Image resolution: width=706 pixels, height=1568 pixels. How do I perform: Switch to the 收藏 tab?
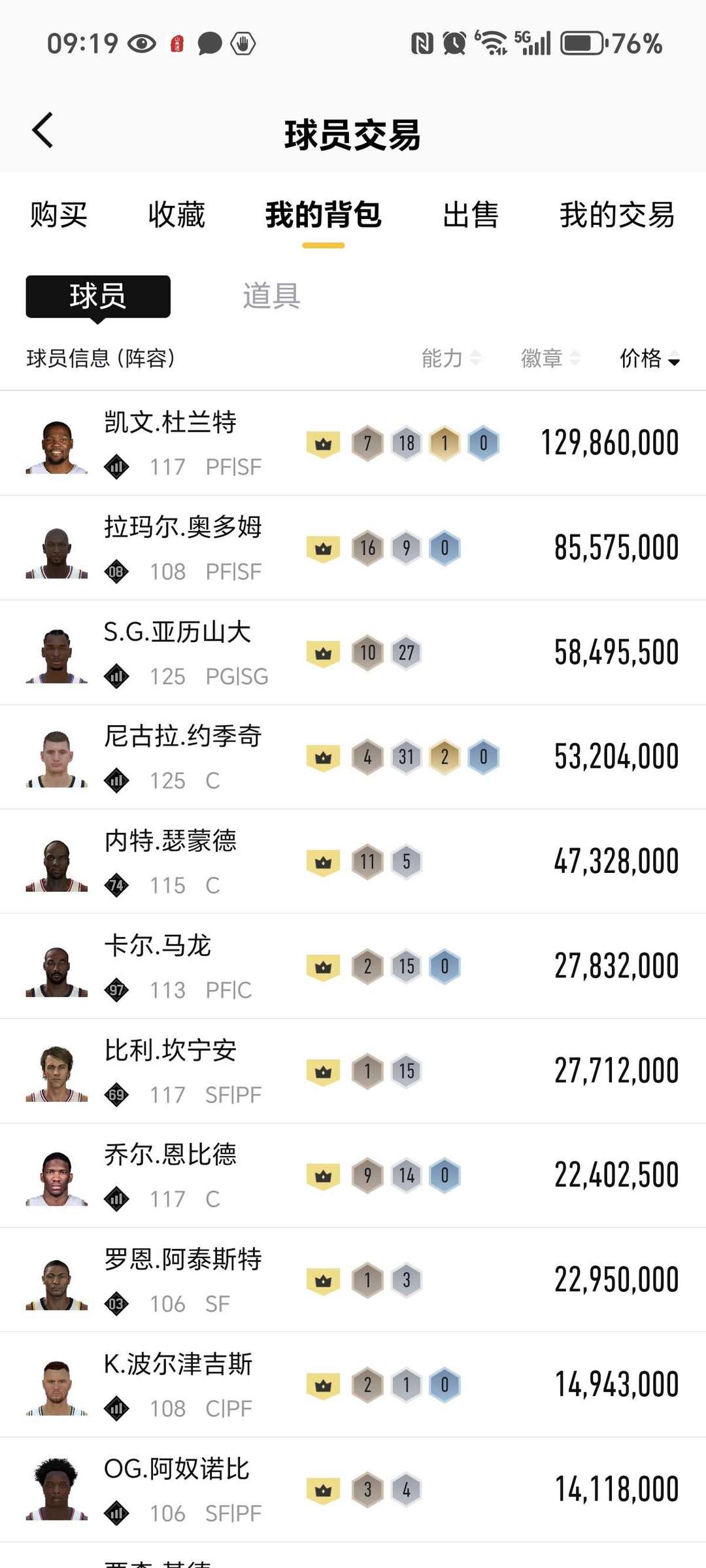[x=176, y=215]
